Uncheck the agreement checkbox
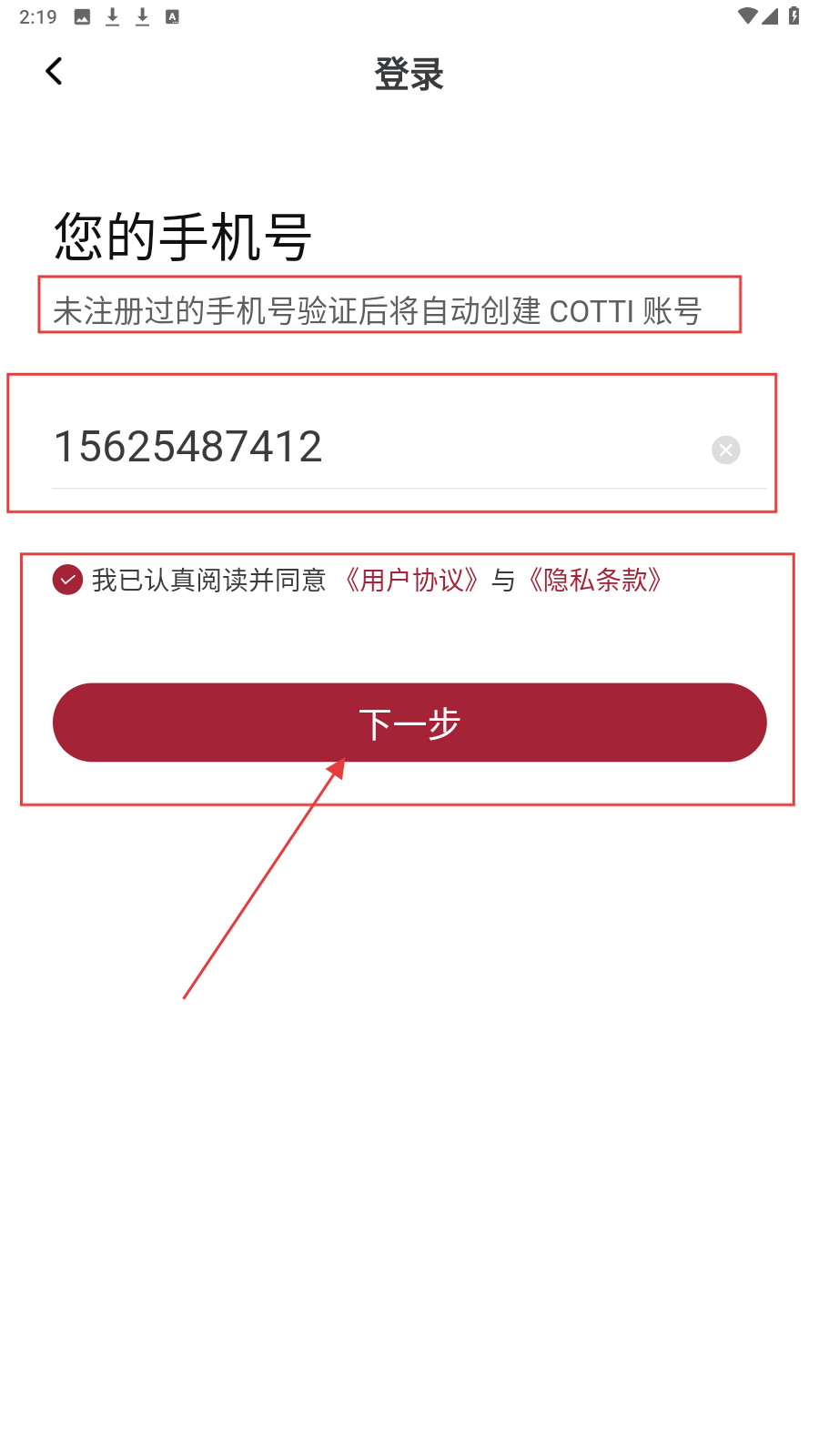This screenshot has height=1456, width=819. click(x=68, y=580)
